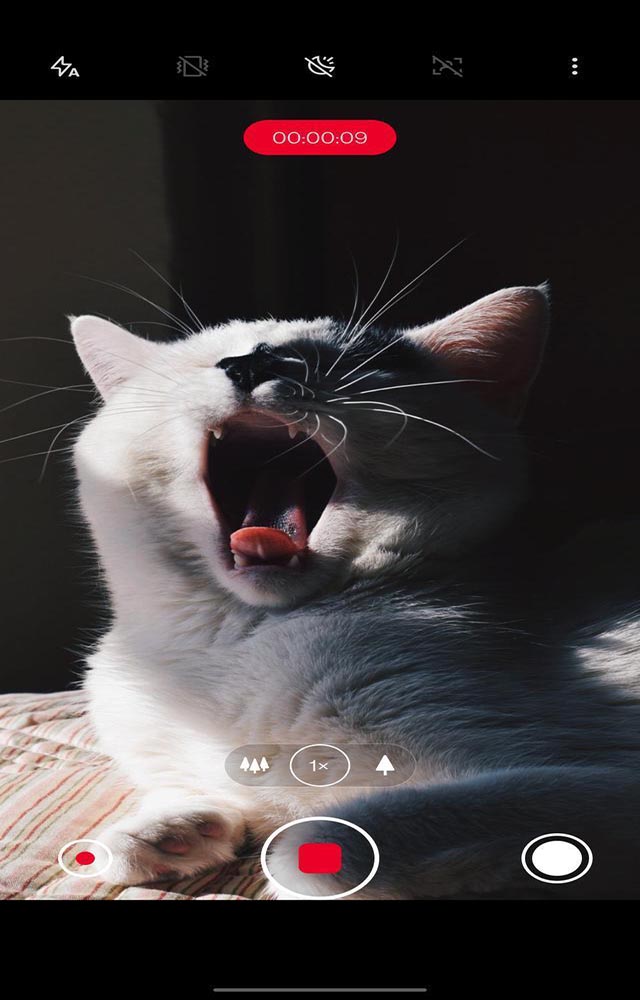The width and height of the screenshot is (640, 1000).
Task: Open the three-dot overflow menu
Action: click(x=574, y=67)
